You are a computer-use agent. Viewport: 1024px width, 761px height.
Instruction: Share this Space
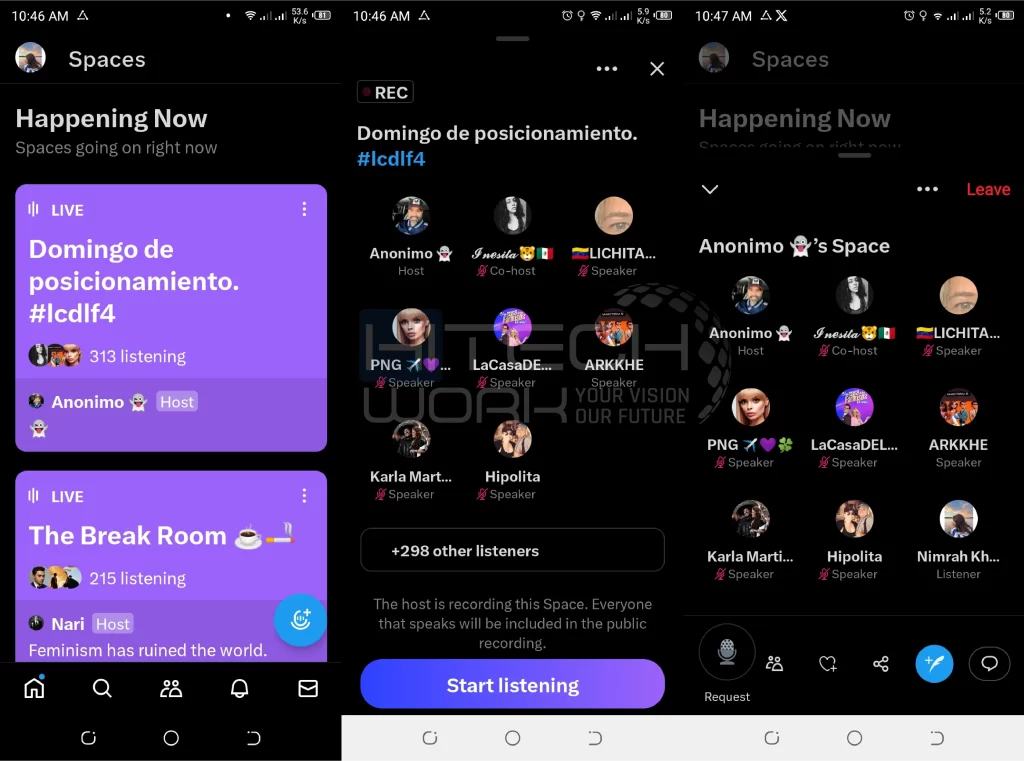coord(881,664)
